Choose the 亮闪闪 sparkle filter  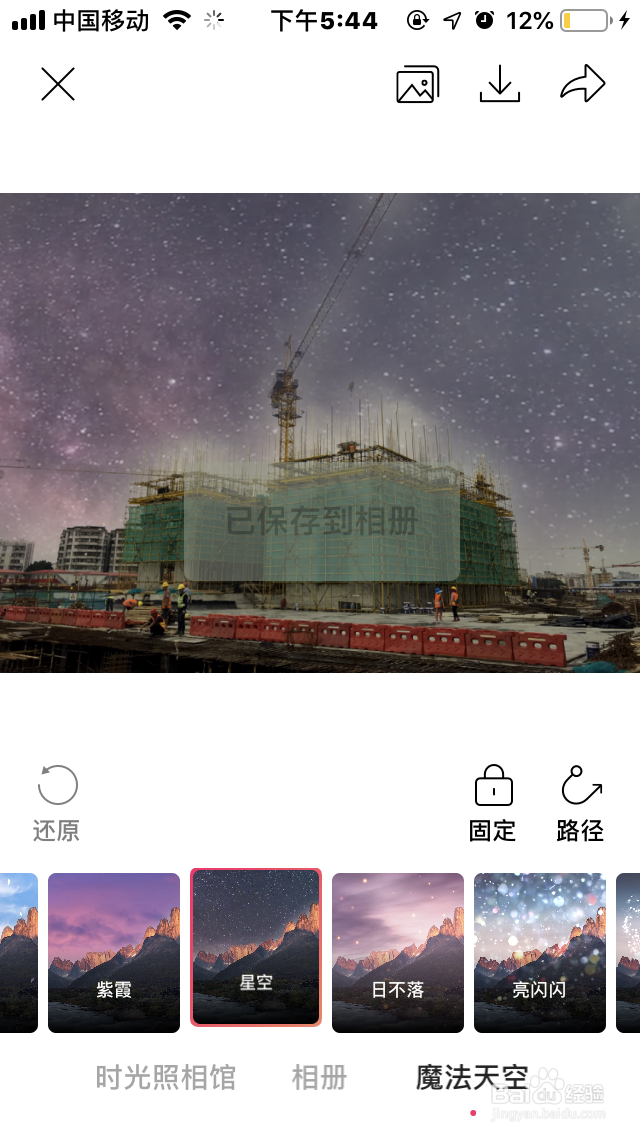pos(540,953)
